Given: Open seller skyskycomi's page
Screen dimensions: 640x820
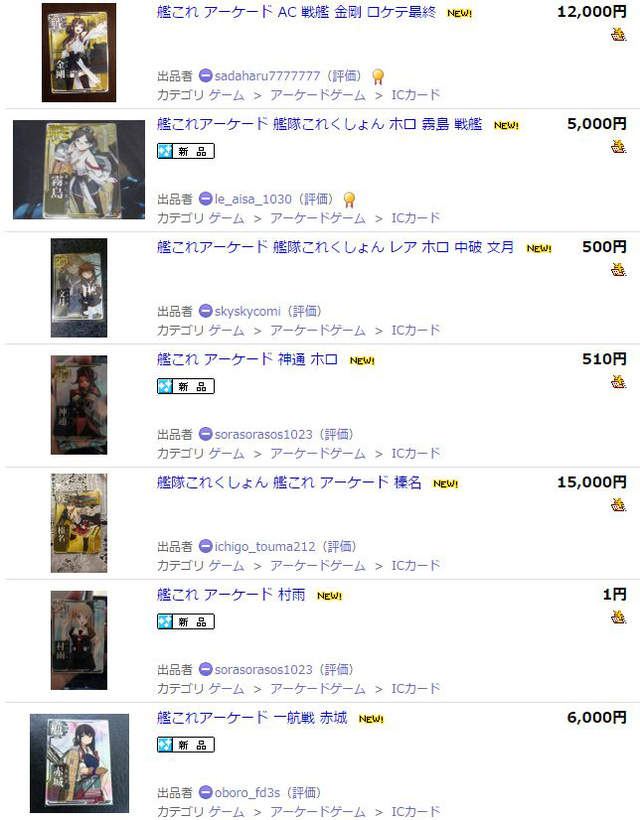Looking at the screenshot, I should (x=247, y=311).
